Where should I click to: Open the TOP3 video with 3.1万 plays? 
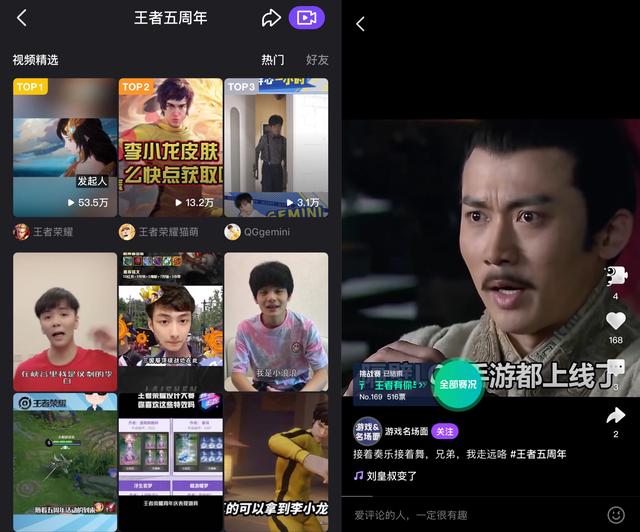[276, 147]
